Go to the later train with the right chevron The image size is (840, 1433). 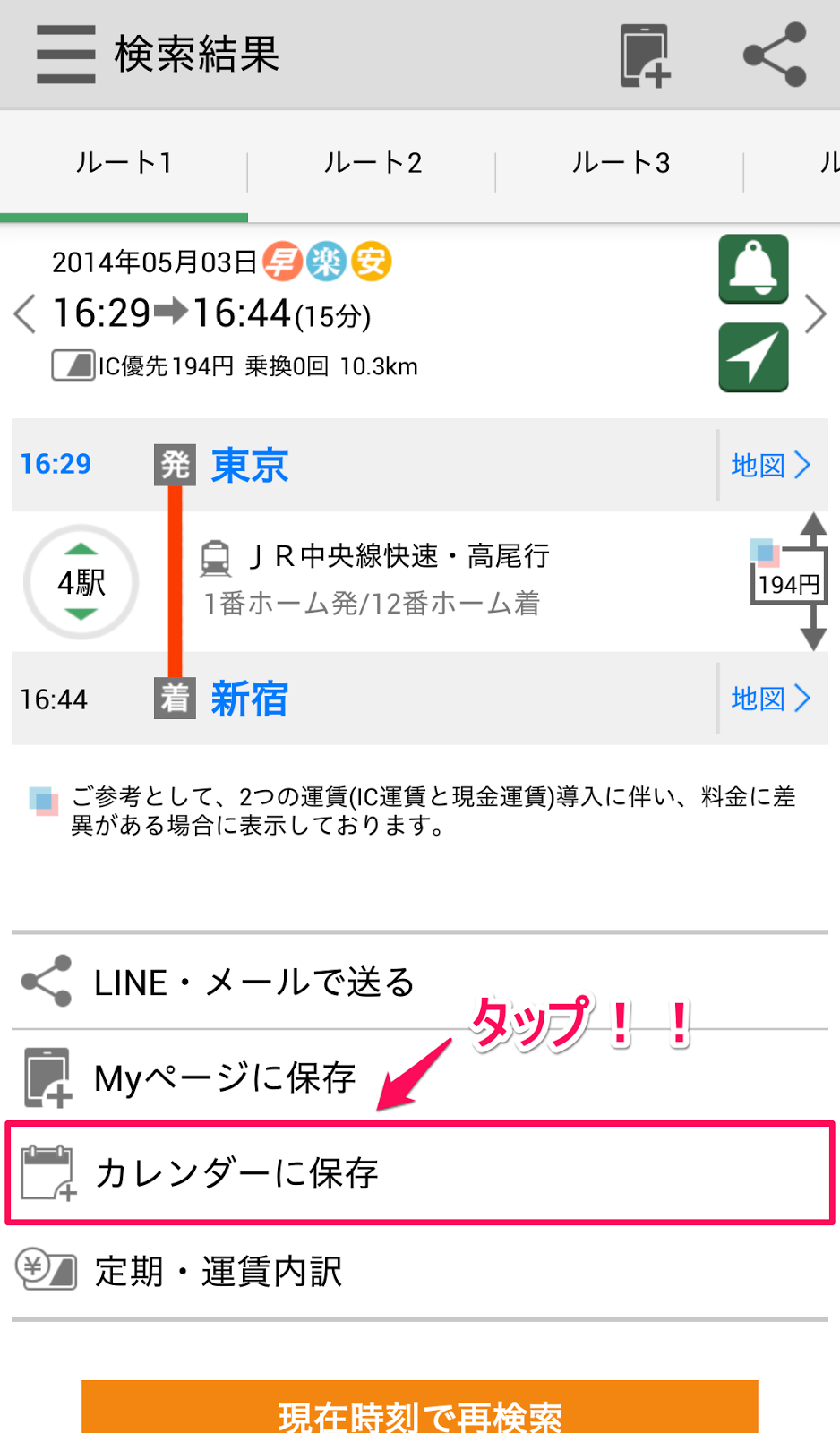tap(814, 313)
